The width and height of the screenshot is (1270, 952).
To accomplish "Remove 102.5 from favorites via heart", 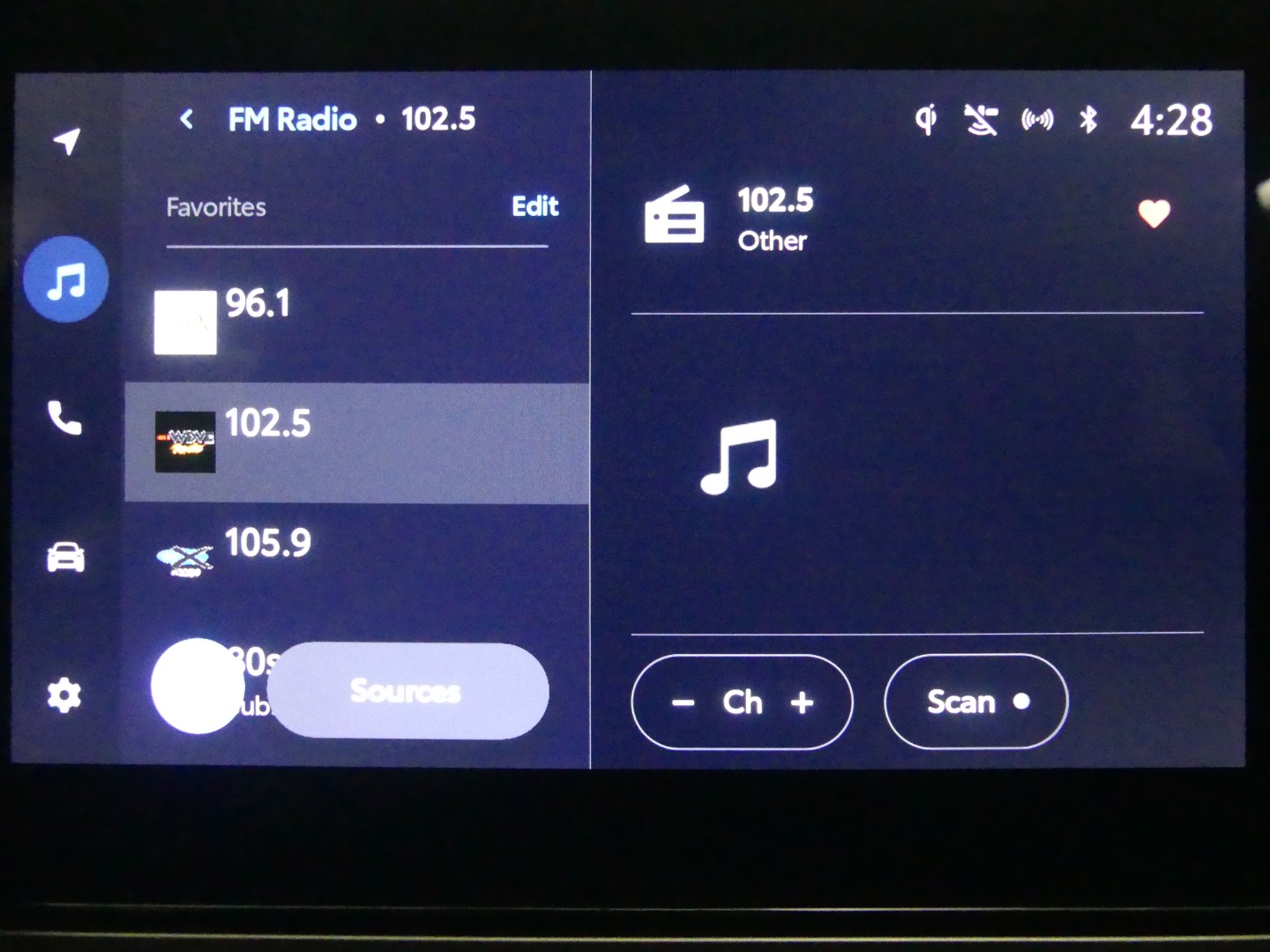I will point(1154,213).
